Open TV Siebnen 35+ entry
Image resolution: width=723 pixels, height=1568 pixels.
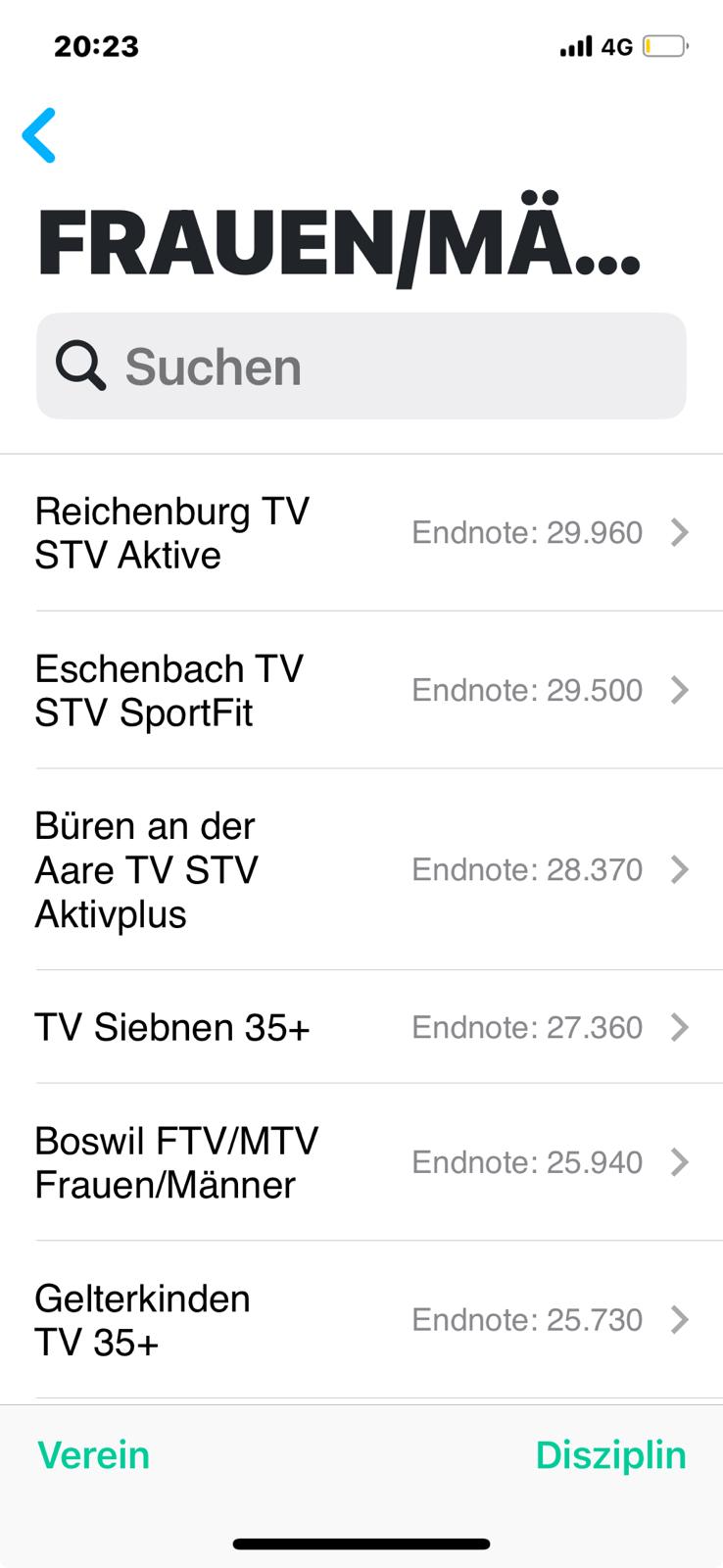[361, 1027]
